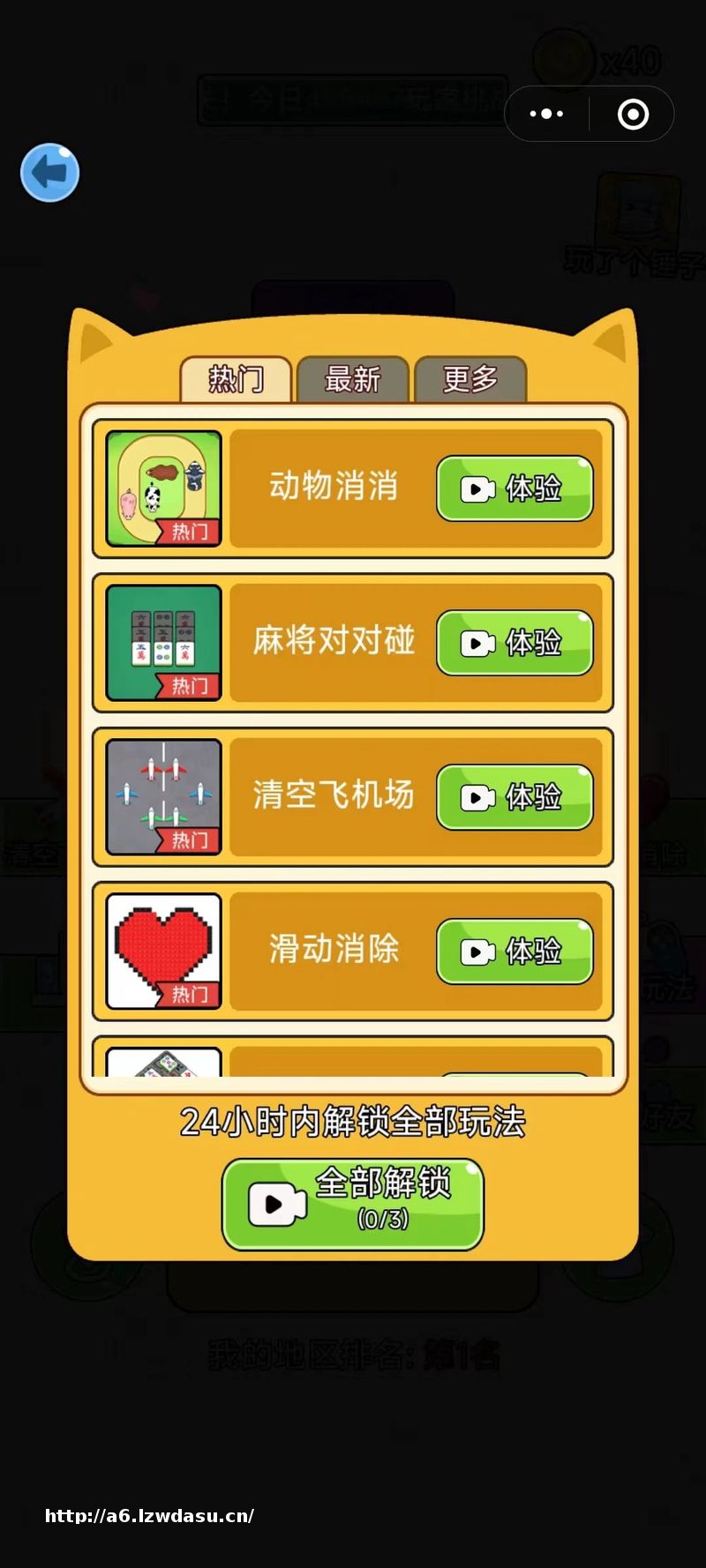Tap 体验 for 滑动消除
706x1568 pixels.
514,952
